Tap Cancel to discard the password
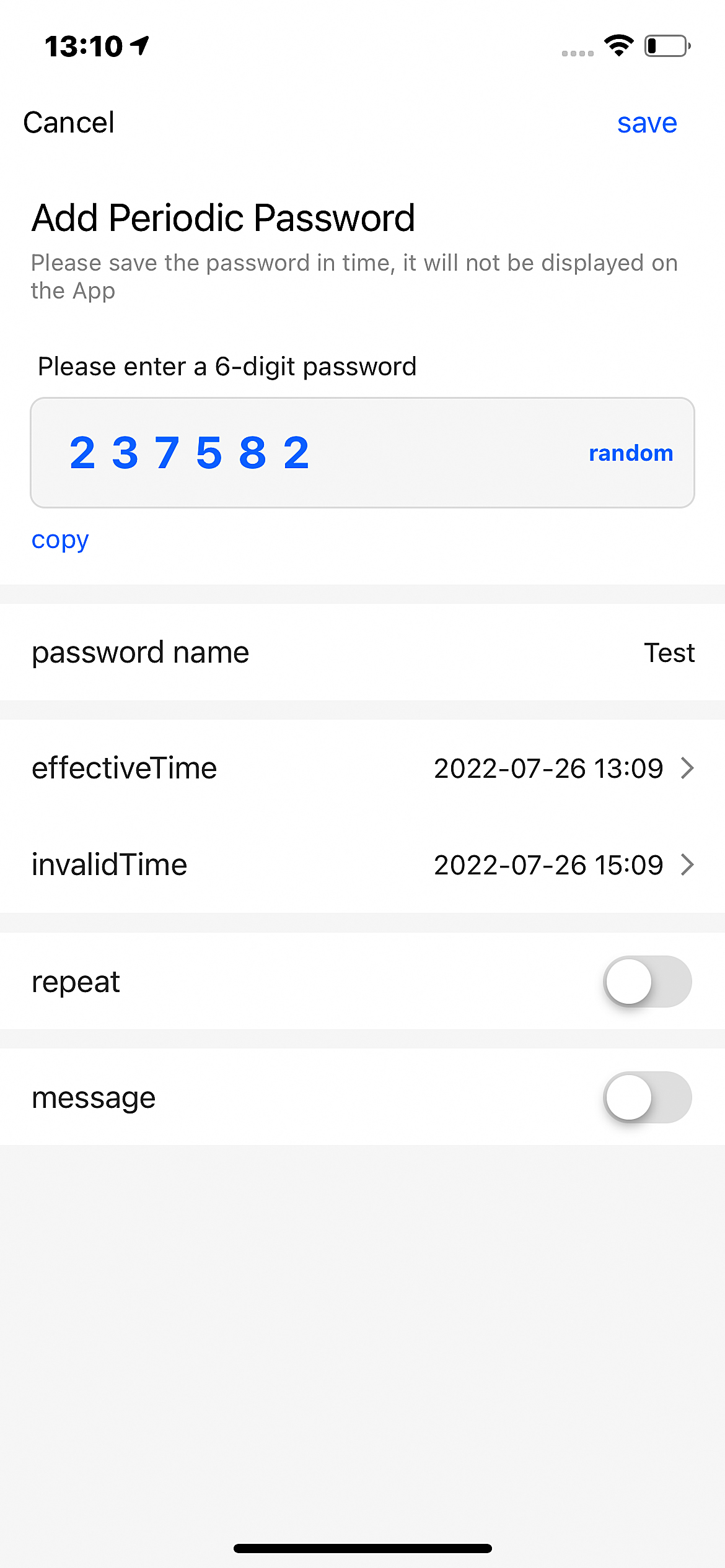This screenshot has height=1568, width=725. point(69,123)
